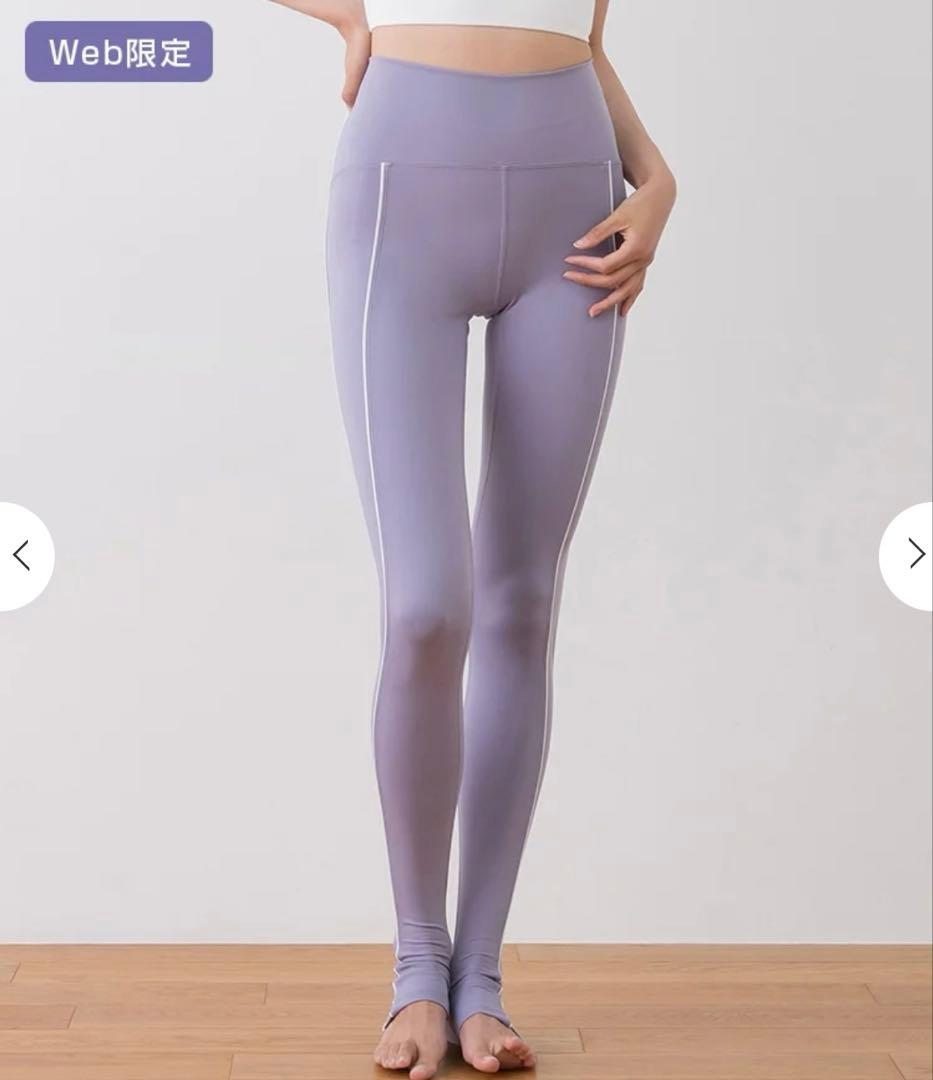This screenshot has height=1080, width=933.
Task: Show the next product image
Action: click(x=911, y=555)
